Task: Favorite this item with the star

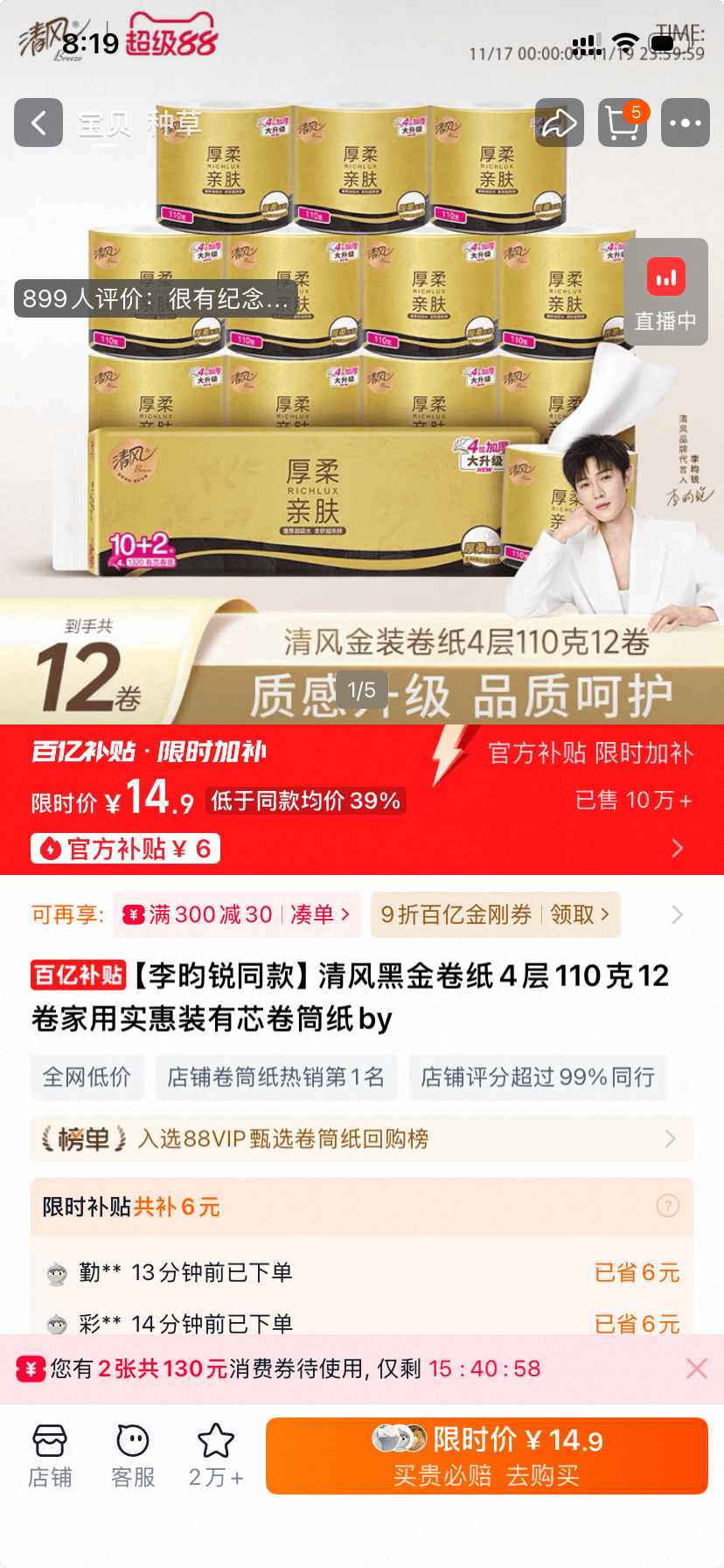Action: click(x=215, y=1456)
